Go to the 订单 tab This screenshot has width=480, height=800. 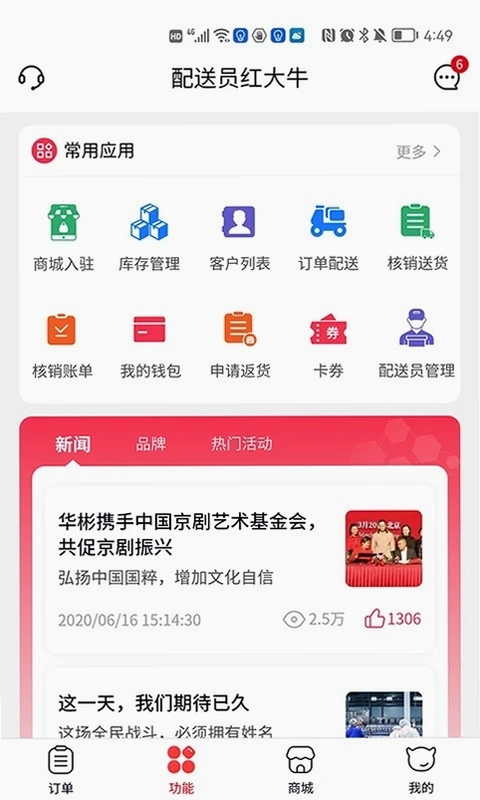tap(61, 769)
